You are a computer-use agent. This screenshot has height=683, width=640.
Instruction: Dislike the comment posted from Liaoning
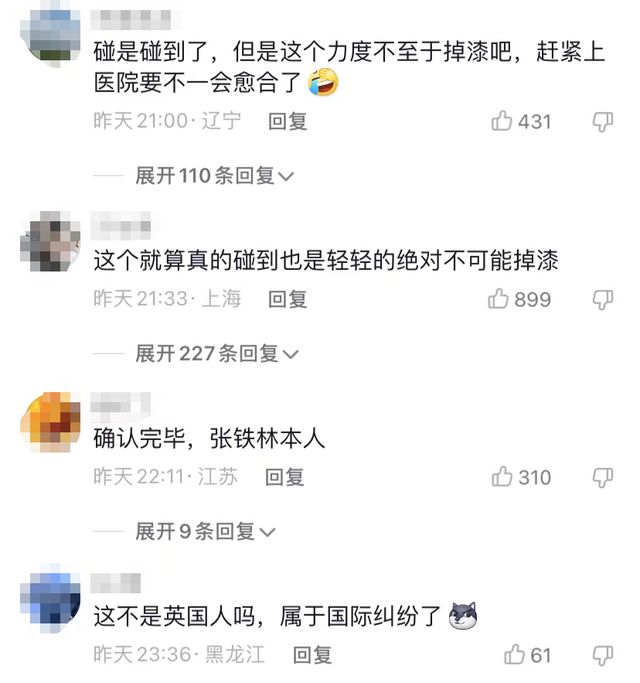[x=602, y=121]
